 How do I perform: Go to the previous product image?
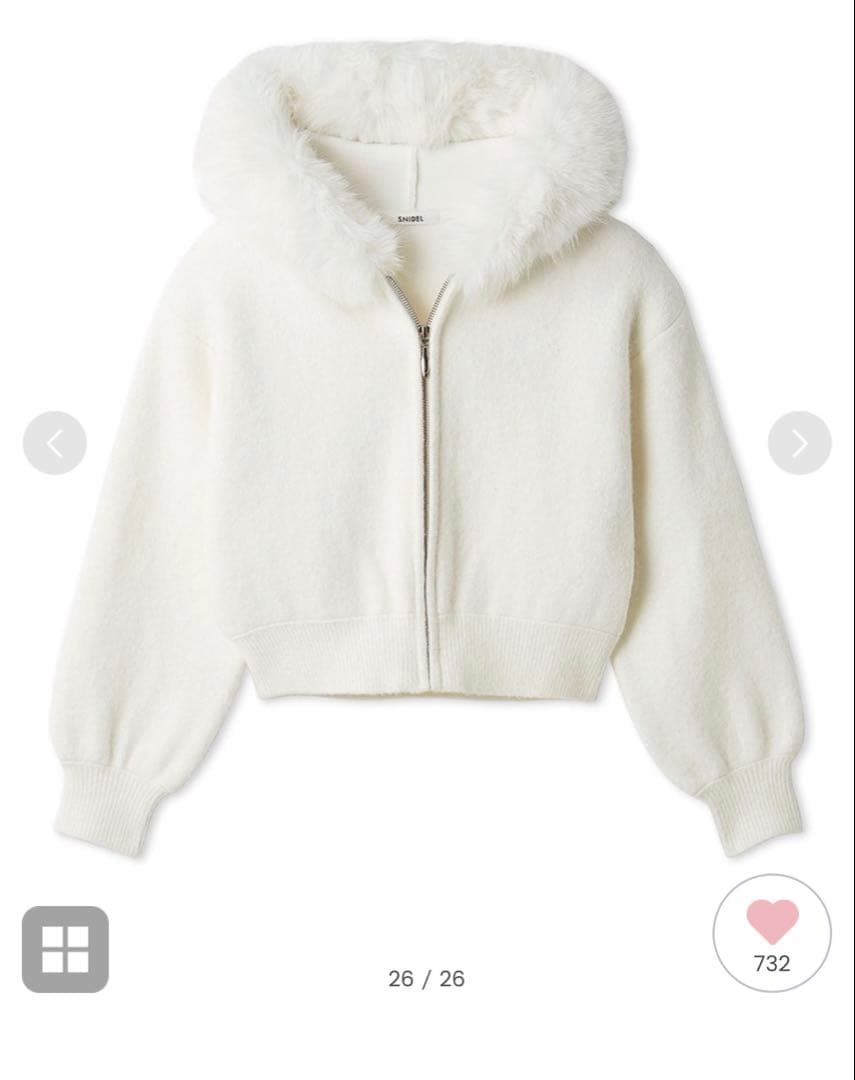(55, 443)
